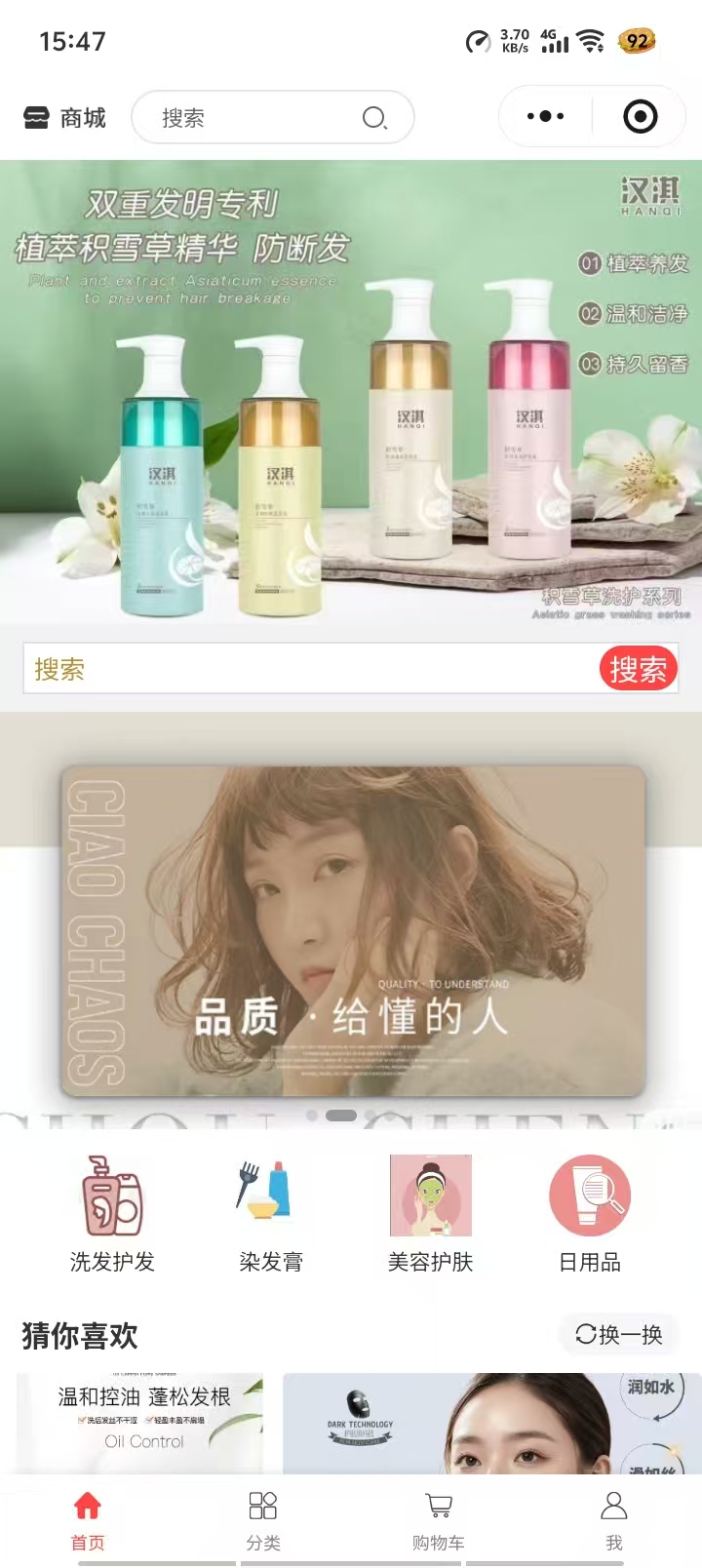Focus the search box below the banner

(302, 669)
